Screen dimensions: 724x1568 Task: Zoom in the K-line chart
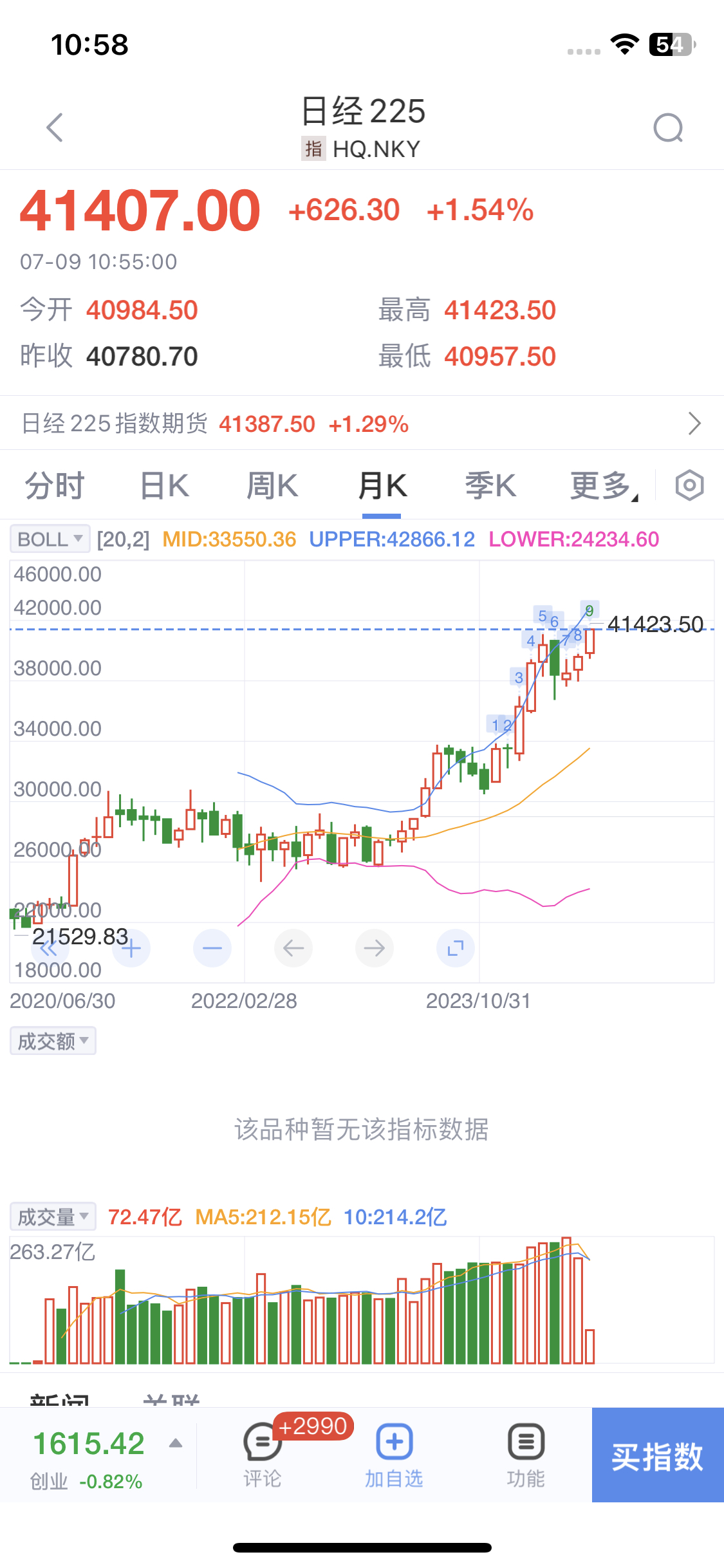tap(131, 948)
